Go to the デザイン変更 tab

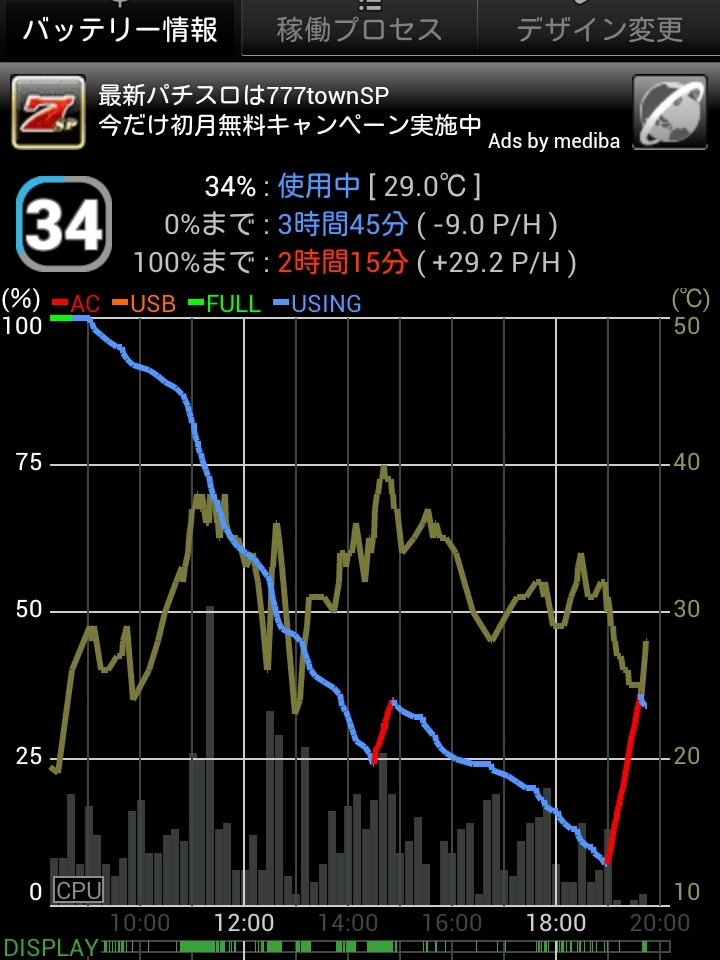599,29
